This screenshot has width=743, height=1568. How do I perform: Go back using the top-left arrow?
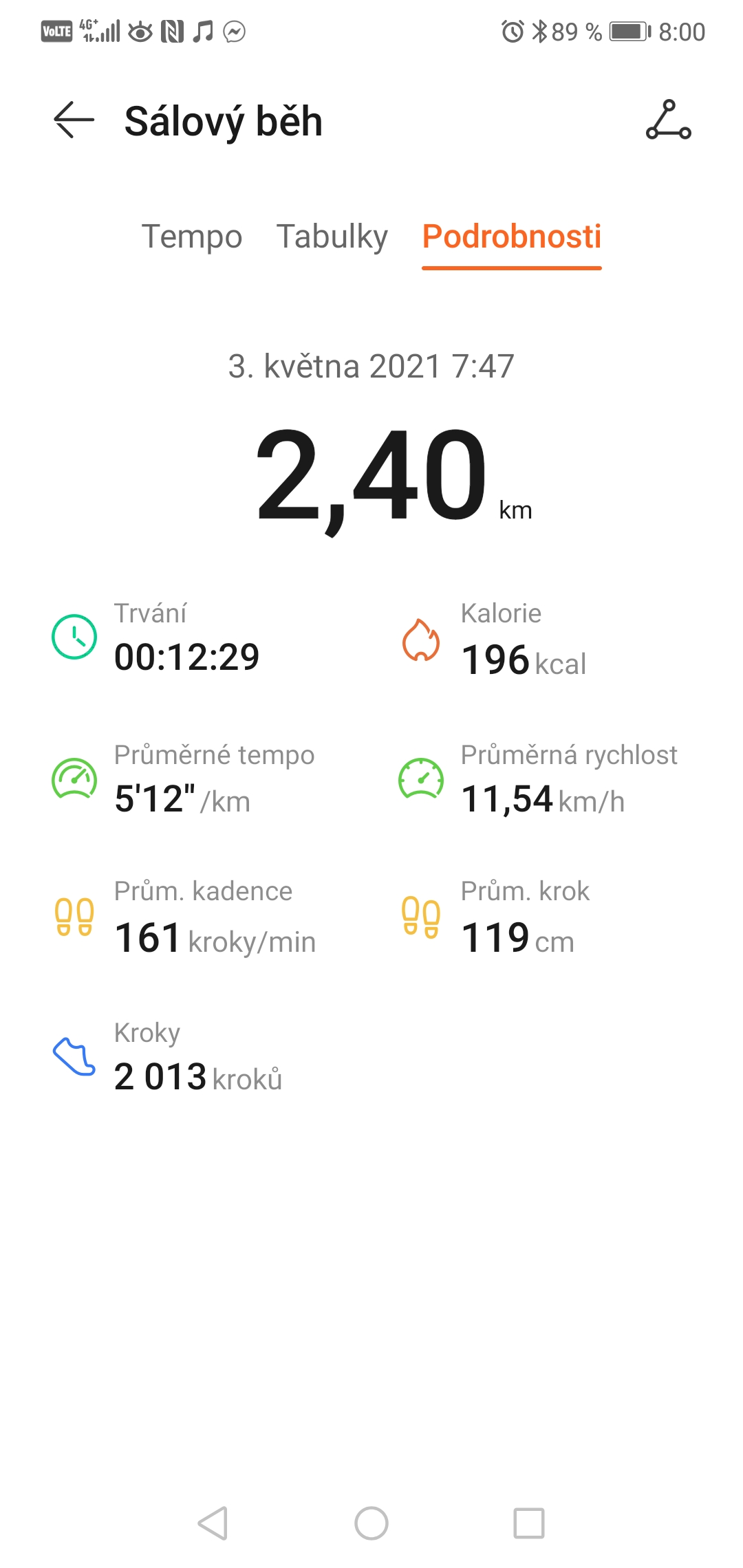tap(74, 120)
